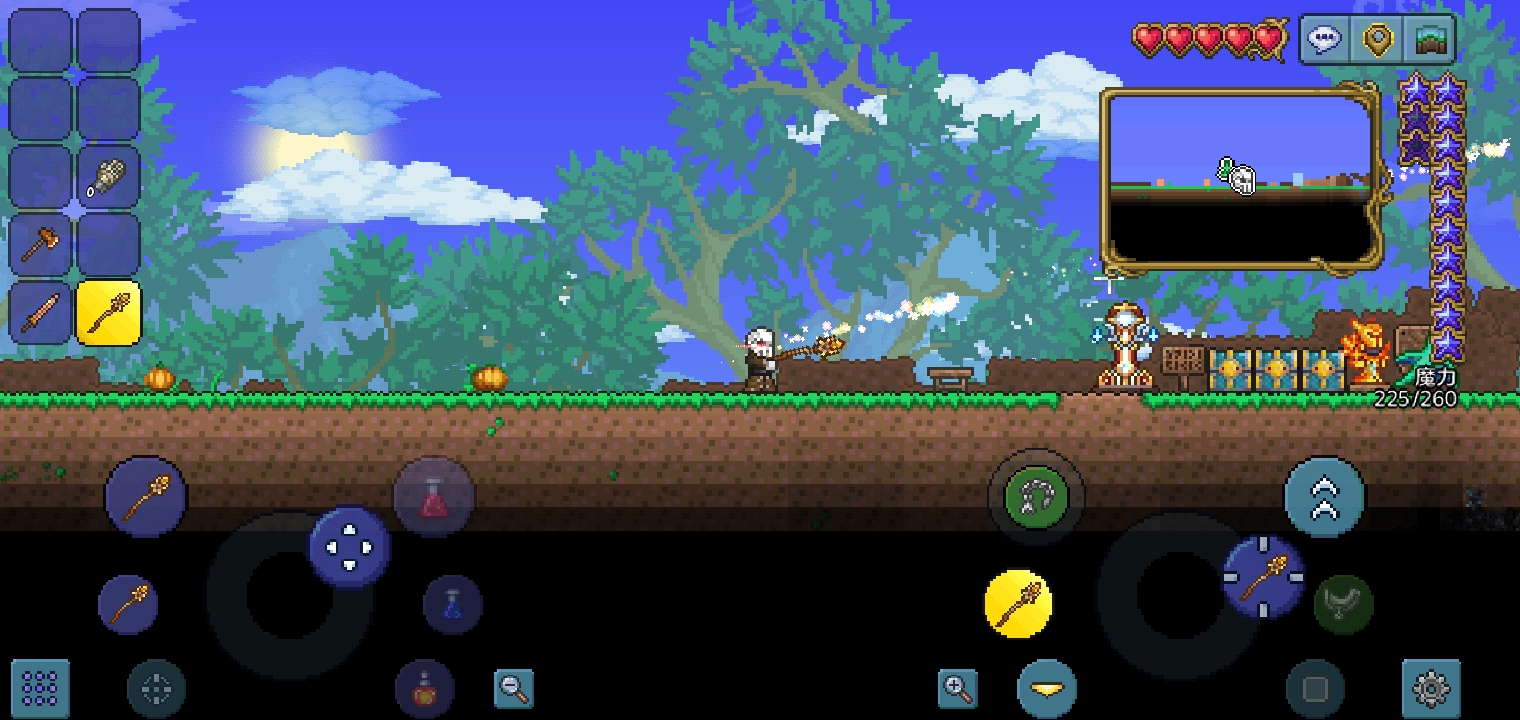
Task: Select the copper shortsword hotbar slot
Action: pos(41,313)
